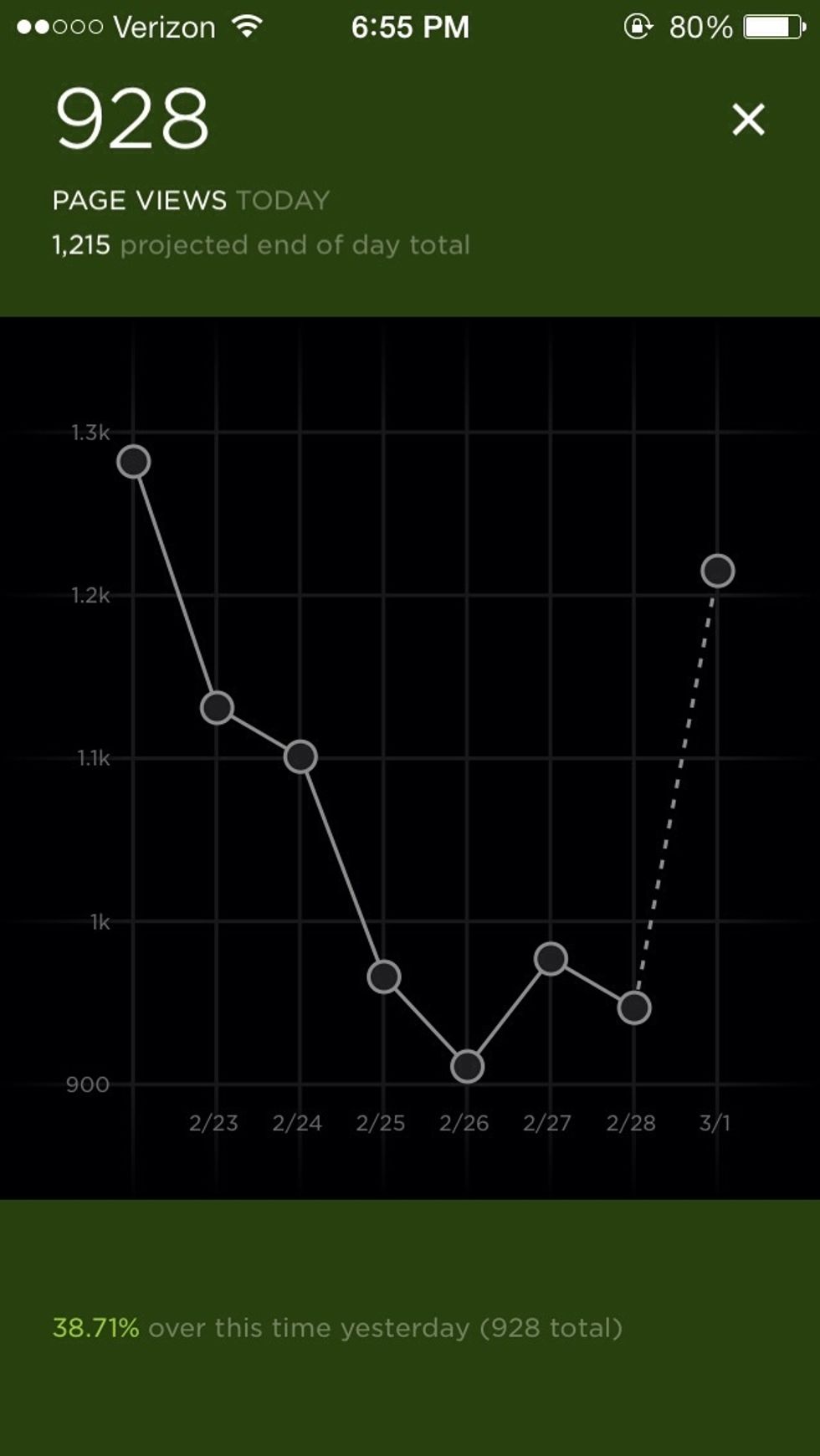Close the page views detail screen
This screenshot has height=1456, width=820.
[748, 119]
